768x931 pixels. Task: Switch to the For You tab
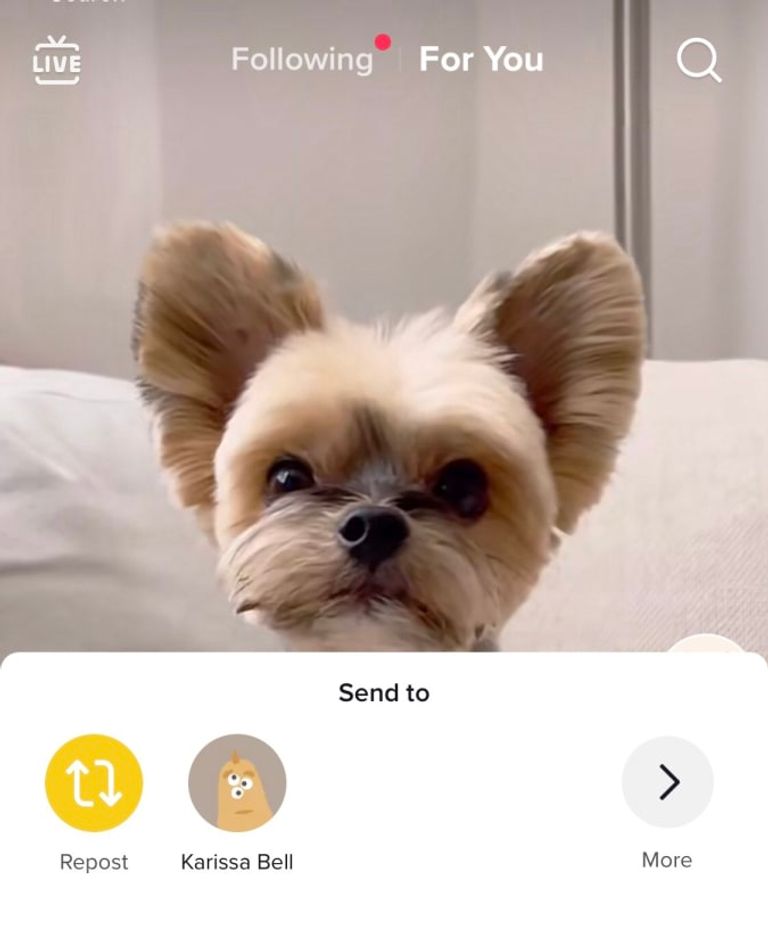[x=481, y=60]
